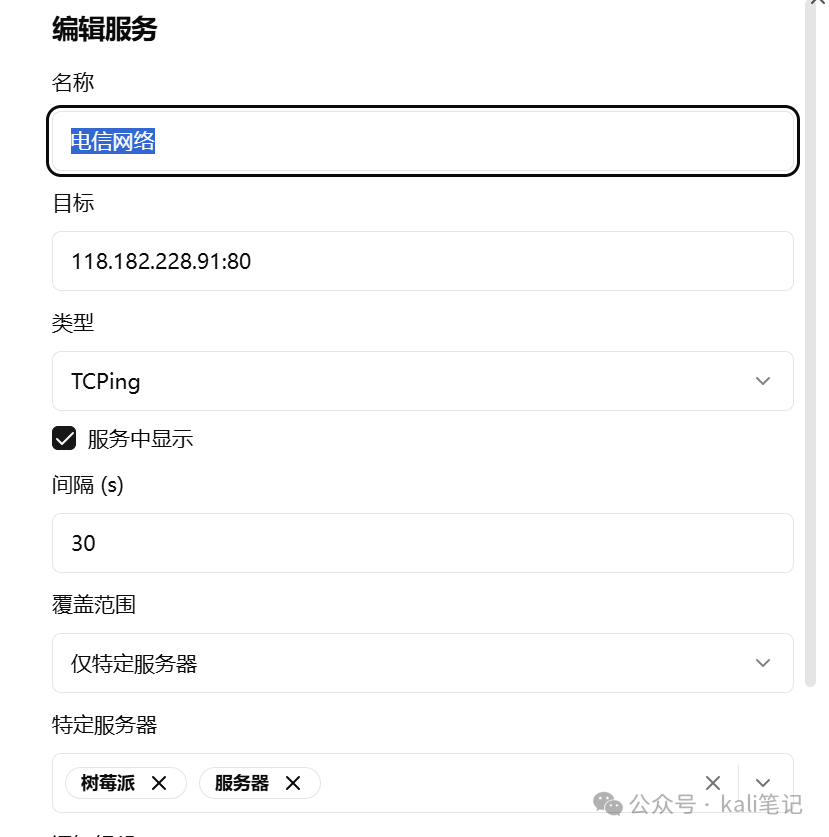Viewport: 829px width, 837px height.
Task: Remove the 树莓派 server chip
Action: click(159, 783)
